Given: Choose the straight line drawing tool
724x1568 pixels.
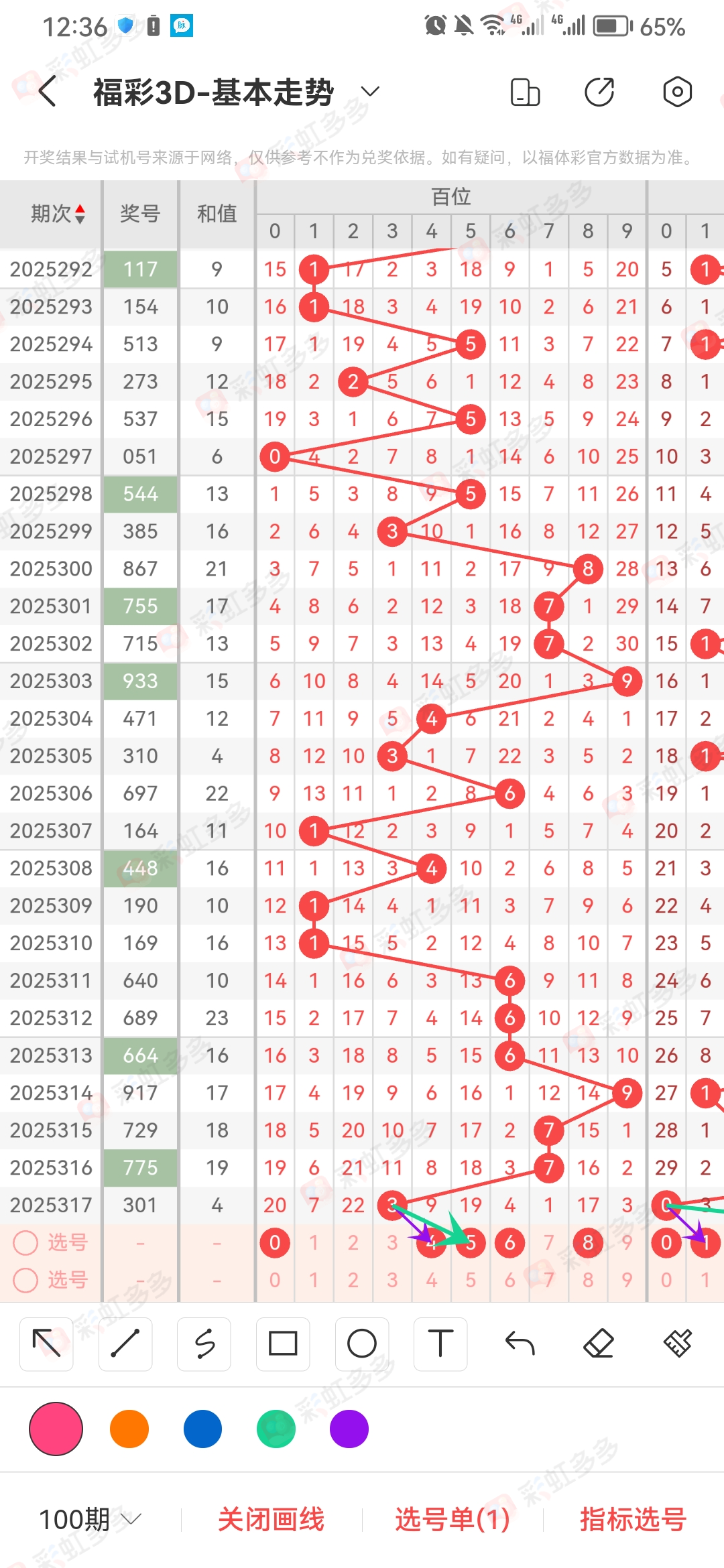Looking at the screenshot, I should pos(125,1344).
